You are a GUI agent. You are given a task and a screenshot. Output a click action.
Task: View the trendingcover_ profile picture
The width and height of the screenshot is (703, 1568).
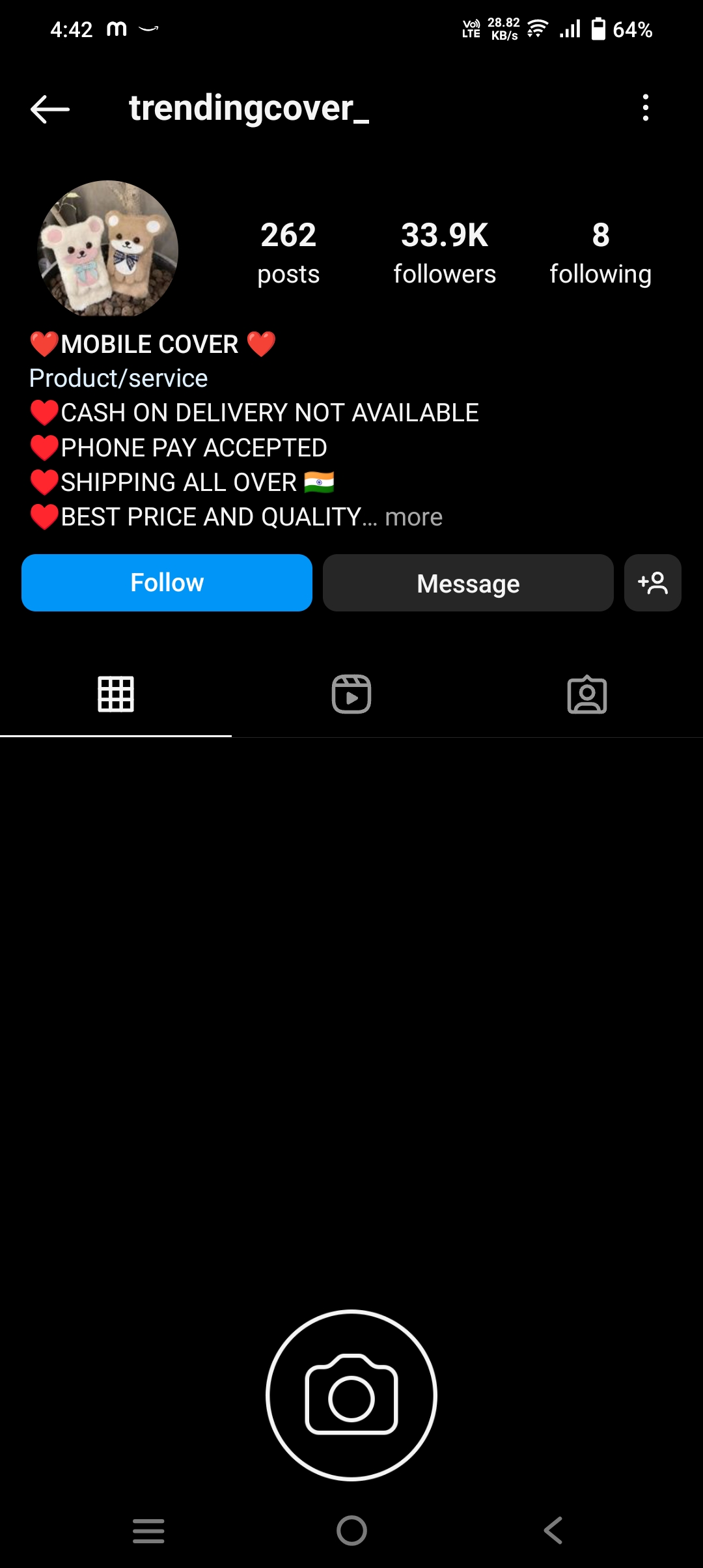tap(108, 249)
